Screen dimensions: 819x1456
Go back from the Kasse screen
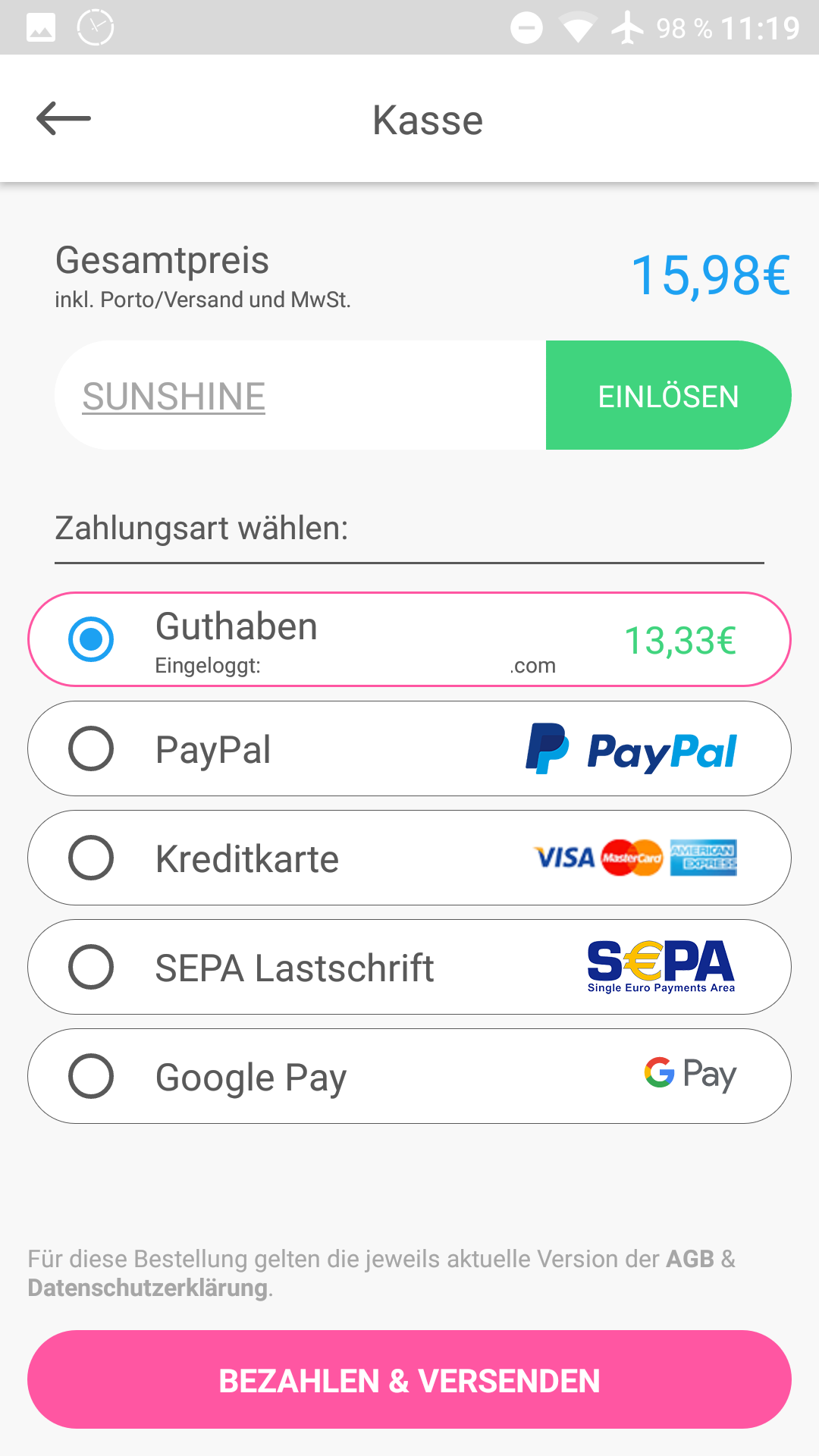click(64, 118)
